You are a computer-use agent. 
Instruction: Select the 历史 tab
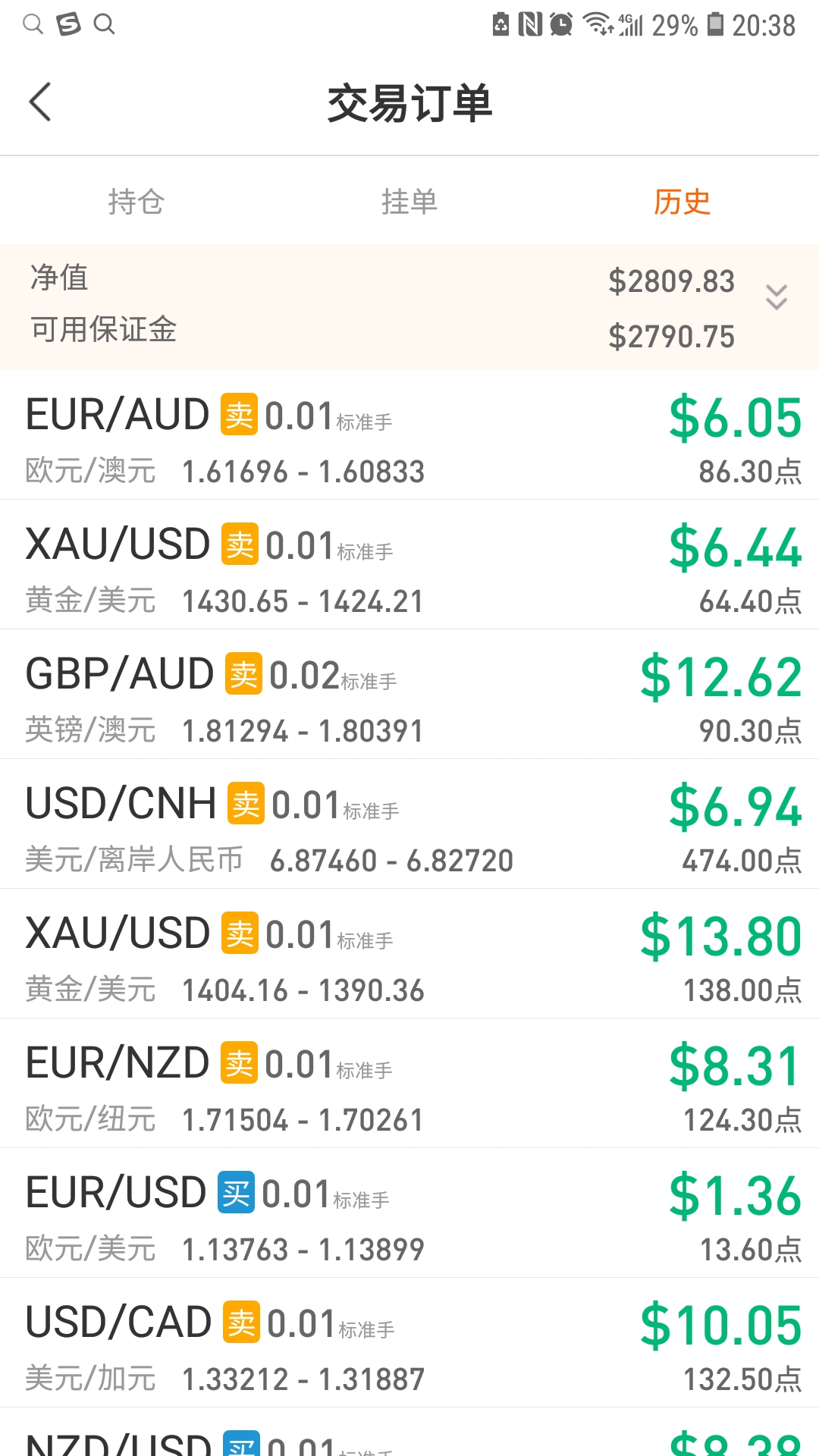682,202
